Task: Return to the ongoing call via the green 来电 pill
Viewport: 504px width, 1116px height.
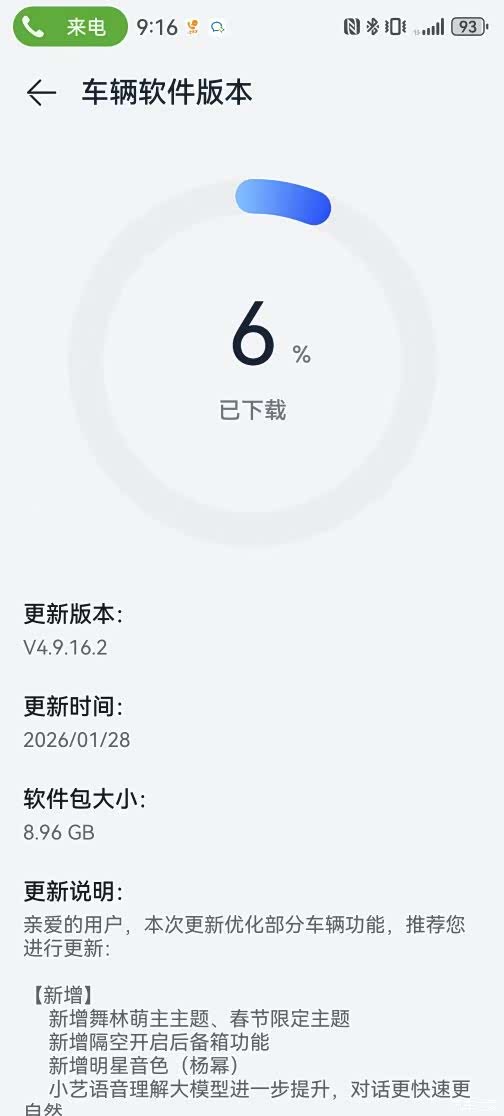Action: (x=70, y=27)
